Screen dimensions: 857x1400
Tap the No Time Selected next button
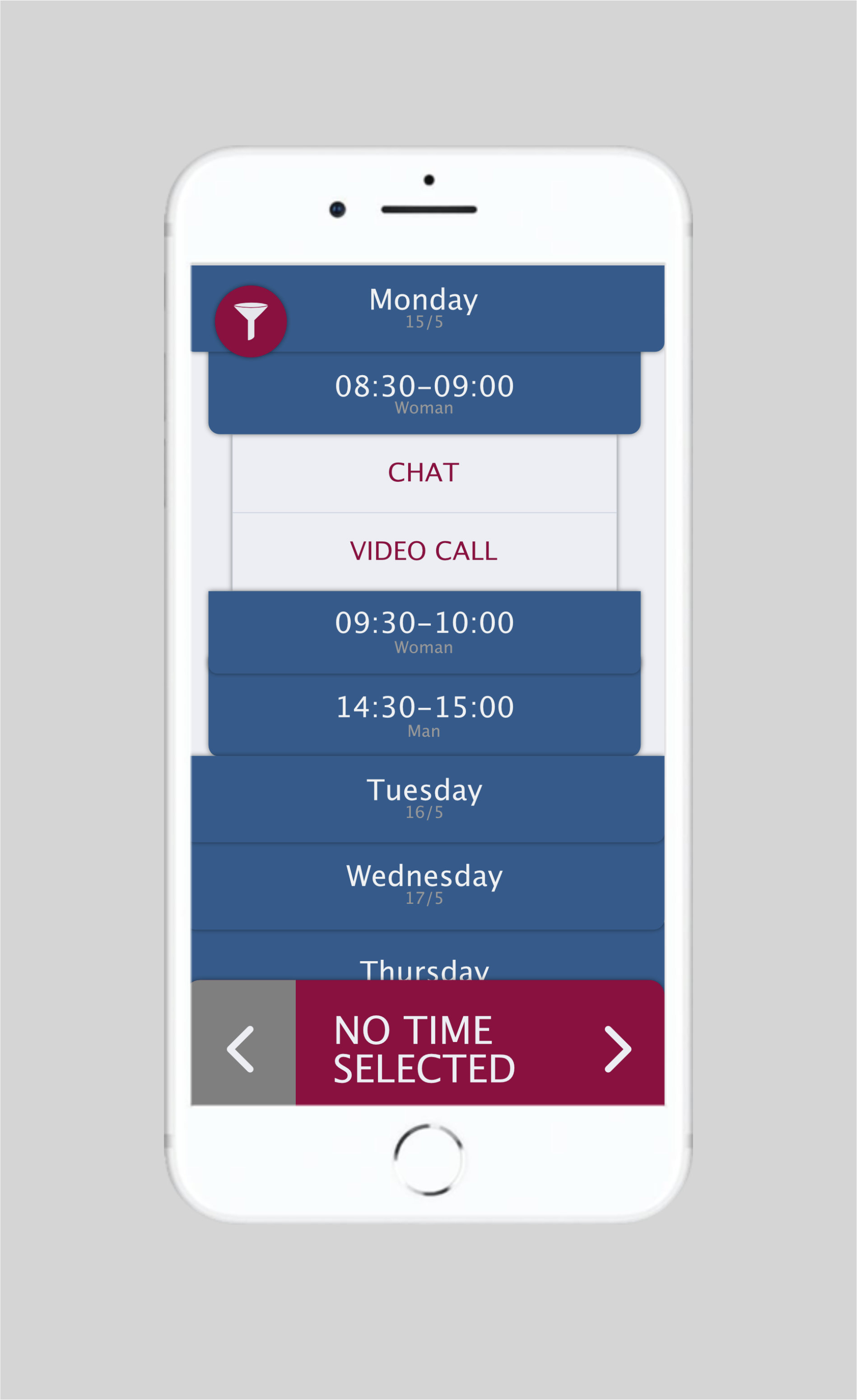click(x=480, y=1049)
